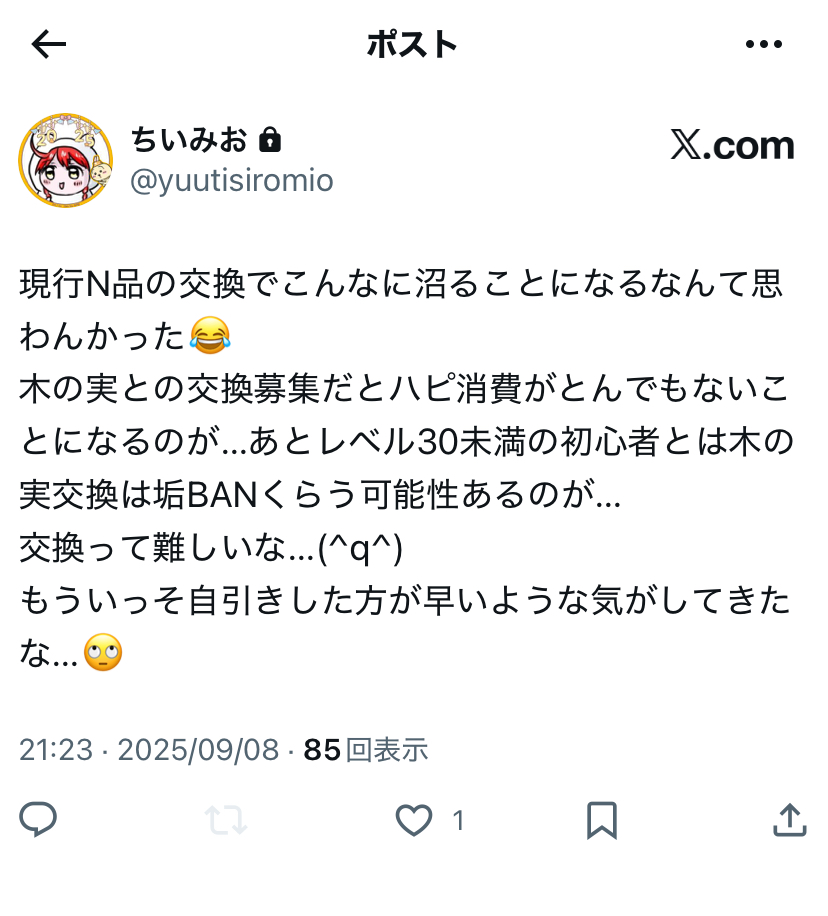Screen dimensions: 828x916
Task: Reply to this post
Action: tap(39, 821)
